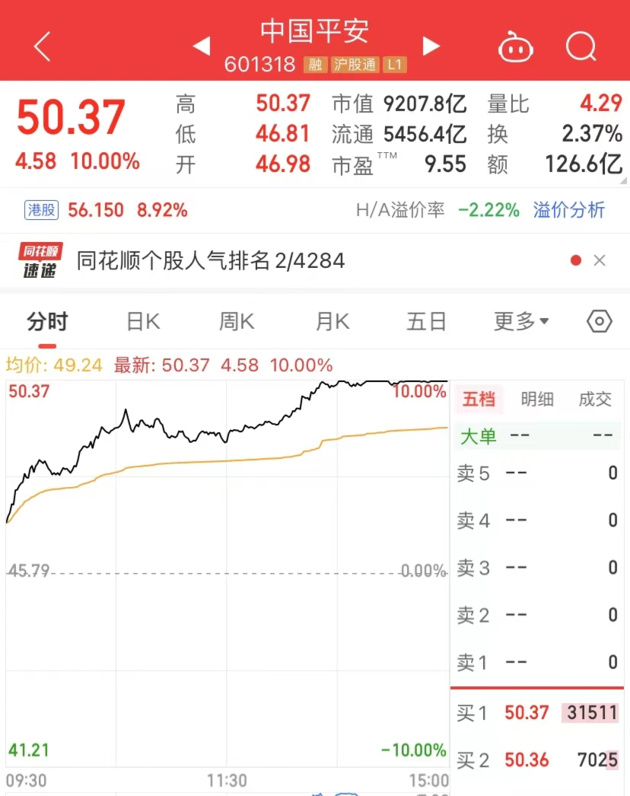The height and width of the screenshot is (796, 630).
Task: Select the 五档 order book tab
Action: [x=478, y=399]
